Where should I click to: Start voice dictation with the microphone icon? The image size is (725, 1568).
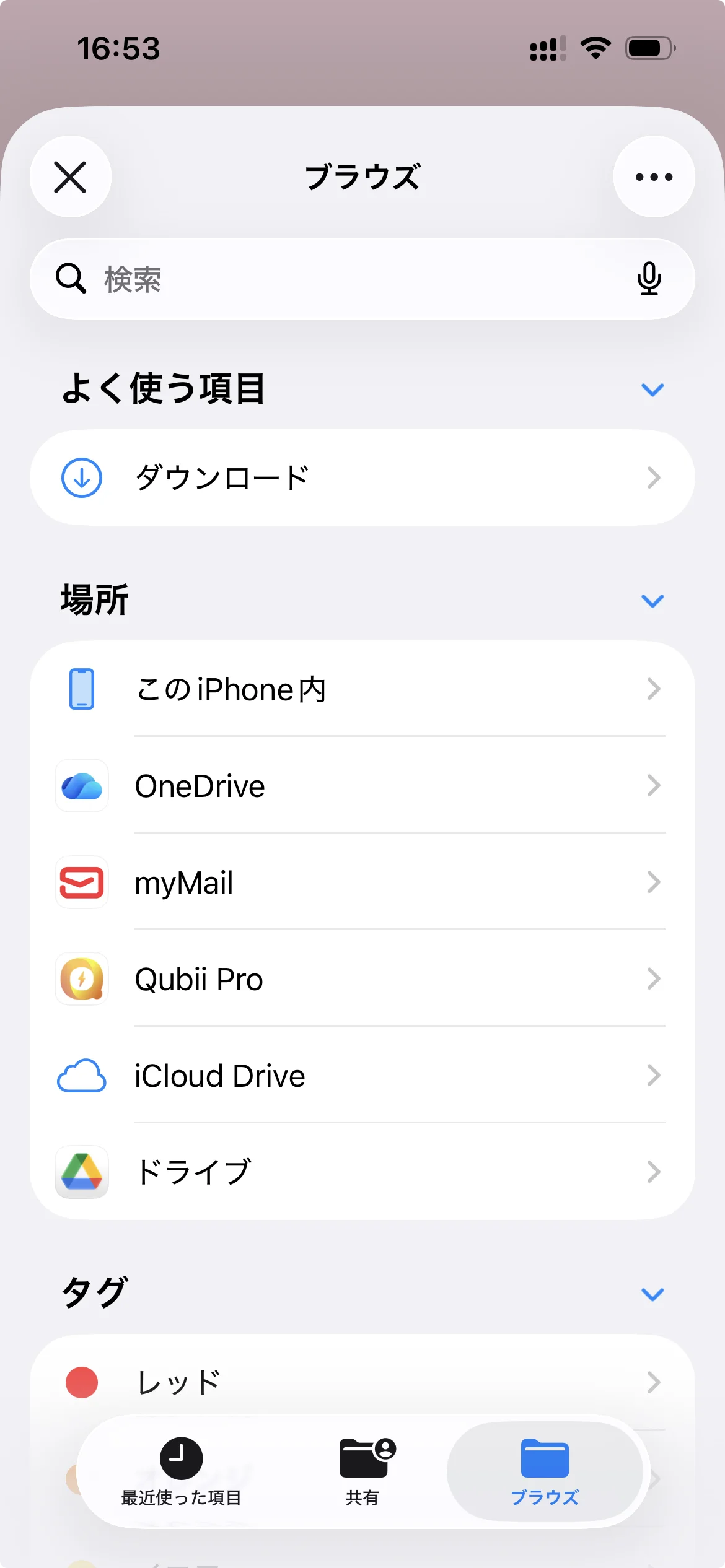click(649, 279)
